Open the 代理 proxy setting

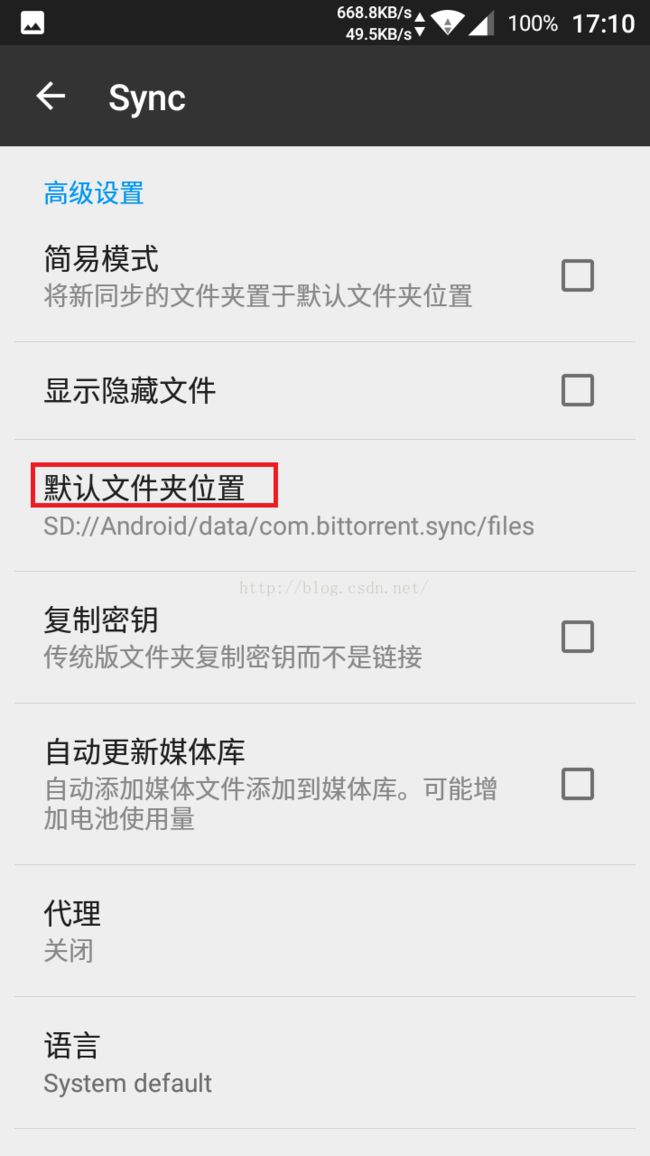coord(325,931)
